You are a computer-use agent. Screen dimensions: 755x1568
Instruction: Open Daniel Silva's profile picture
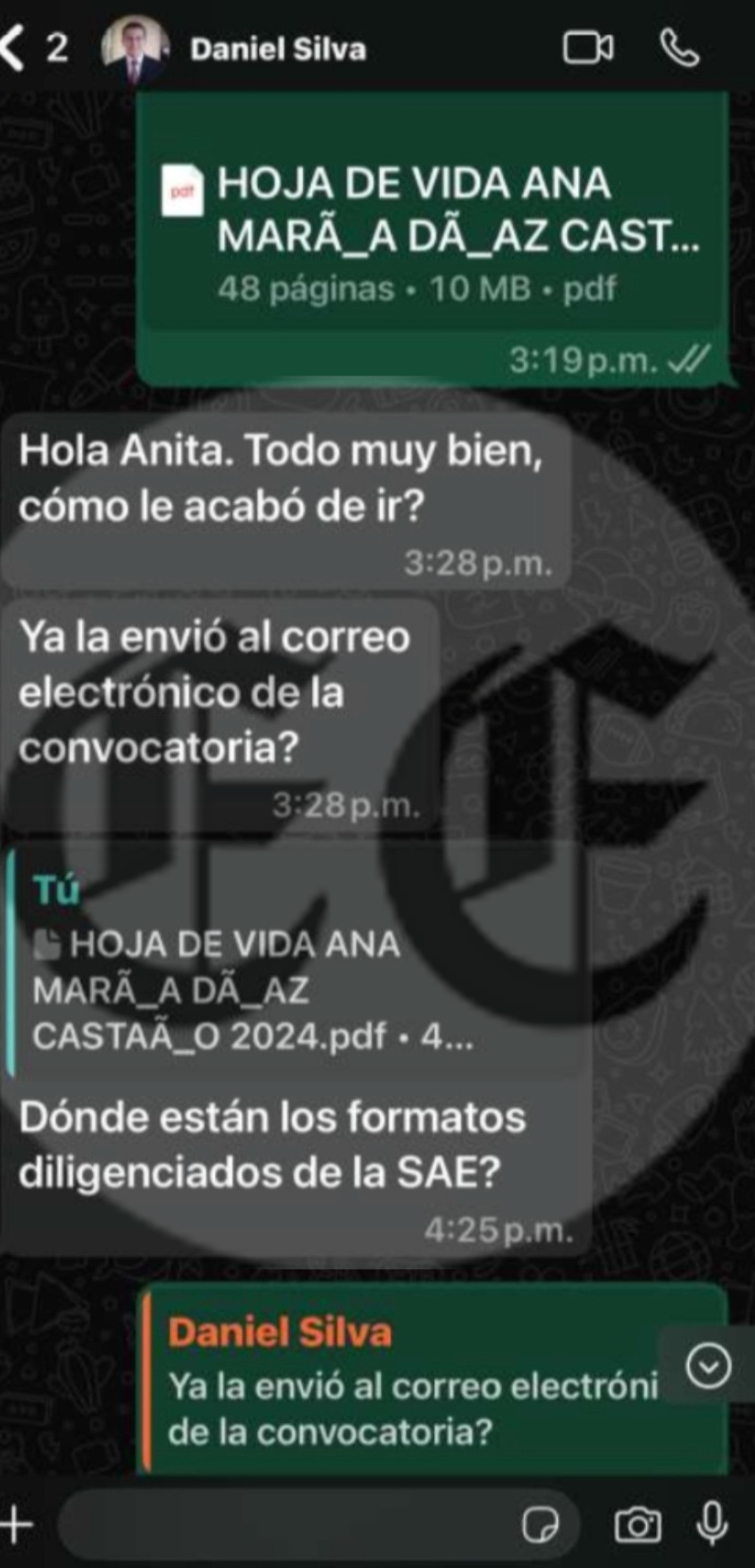point(135,45)
